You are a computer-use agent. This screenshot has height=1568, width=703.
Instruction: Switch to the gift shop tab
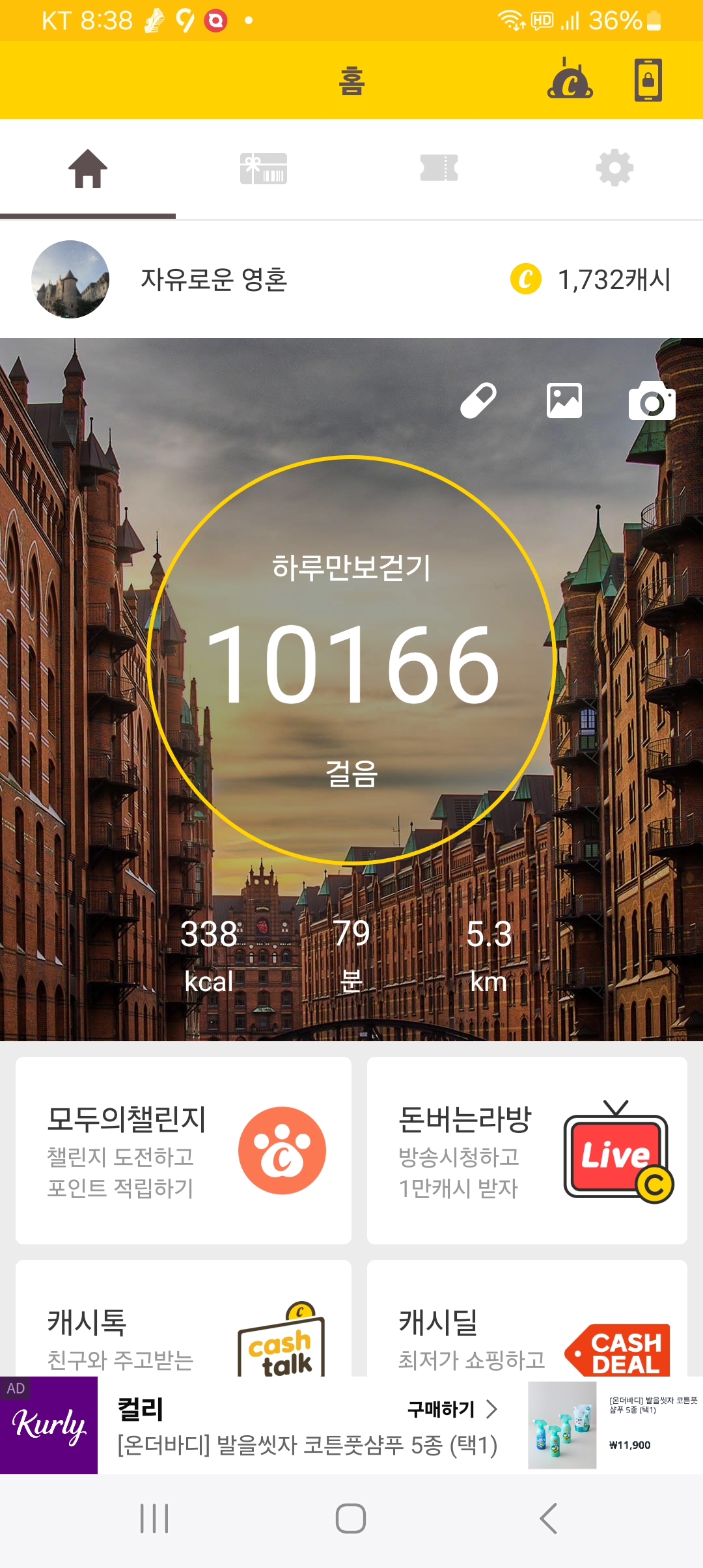coord(264,169)
